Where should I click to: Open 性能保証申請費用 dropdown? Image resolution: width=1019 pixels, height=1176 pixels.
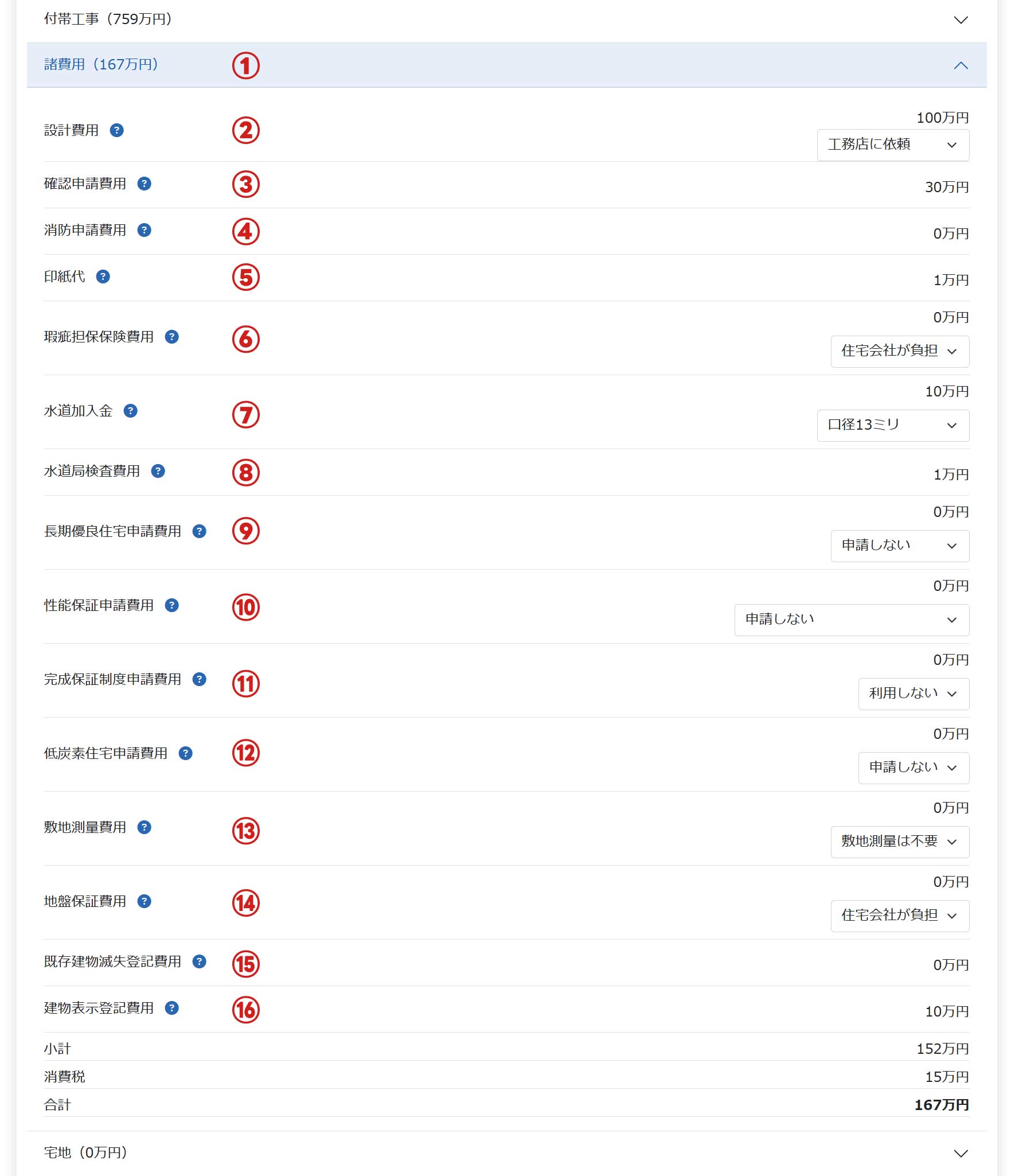click(851, 620)
